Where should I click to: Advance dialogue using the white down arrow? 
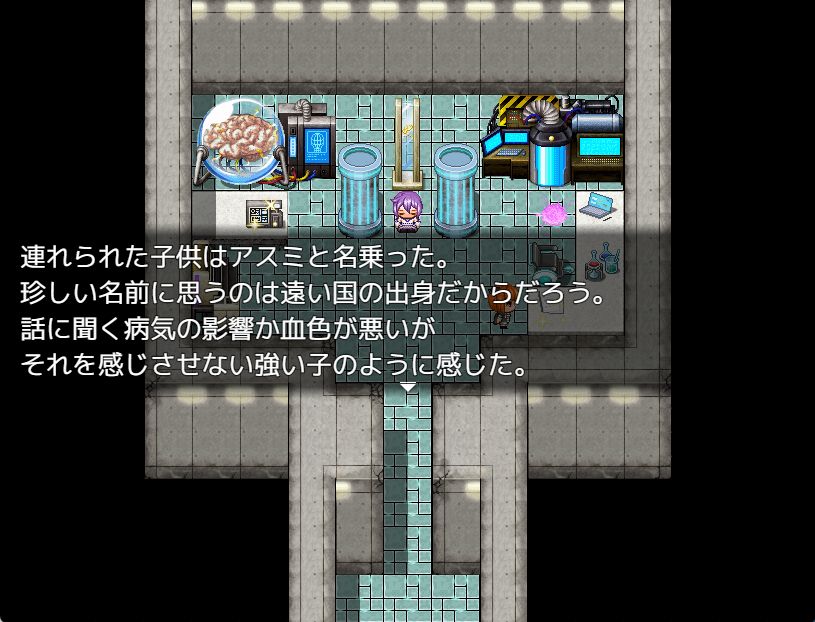[407, 386]
